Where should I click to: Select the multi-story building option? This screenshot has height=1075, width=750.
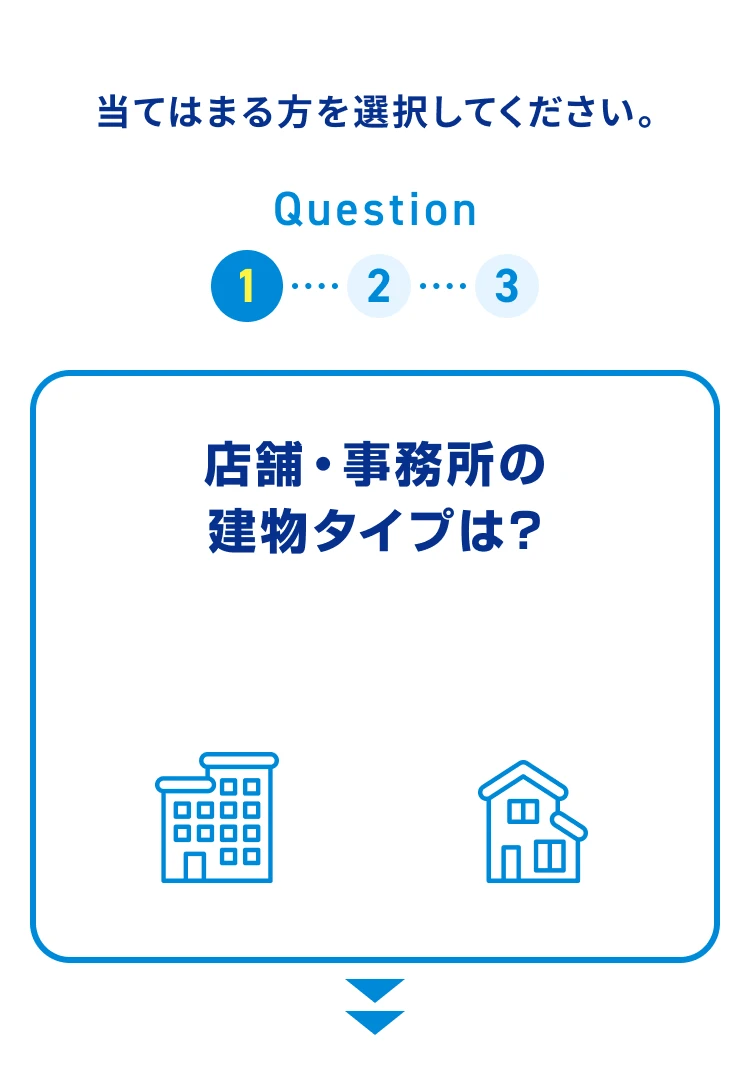[x=217, y=817]
